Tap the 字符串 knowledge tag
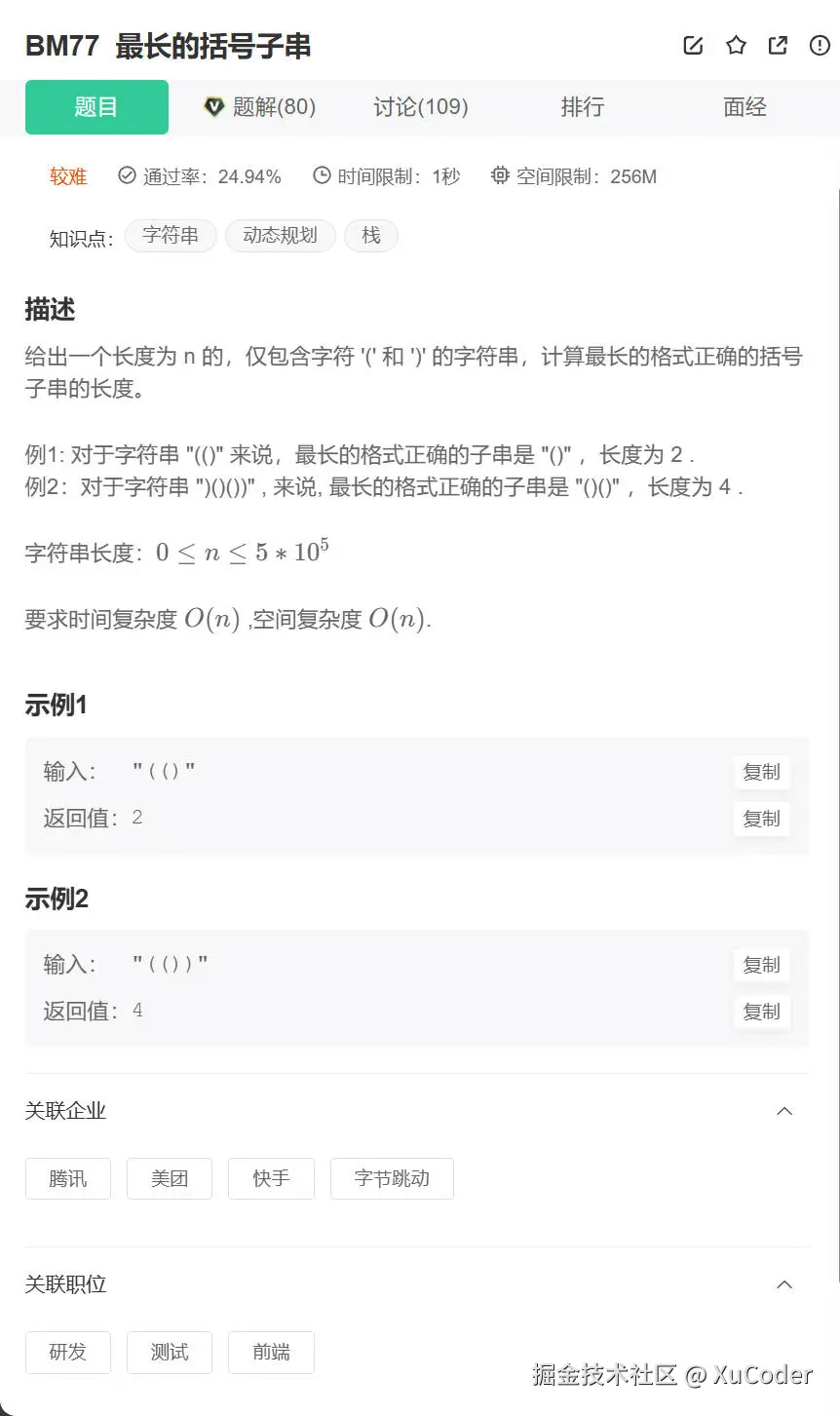Viewport: 840px width, 1416px height. pos(171,235)
